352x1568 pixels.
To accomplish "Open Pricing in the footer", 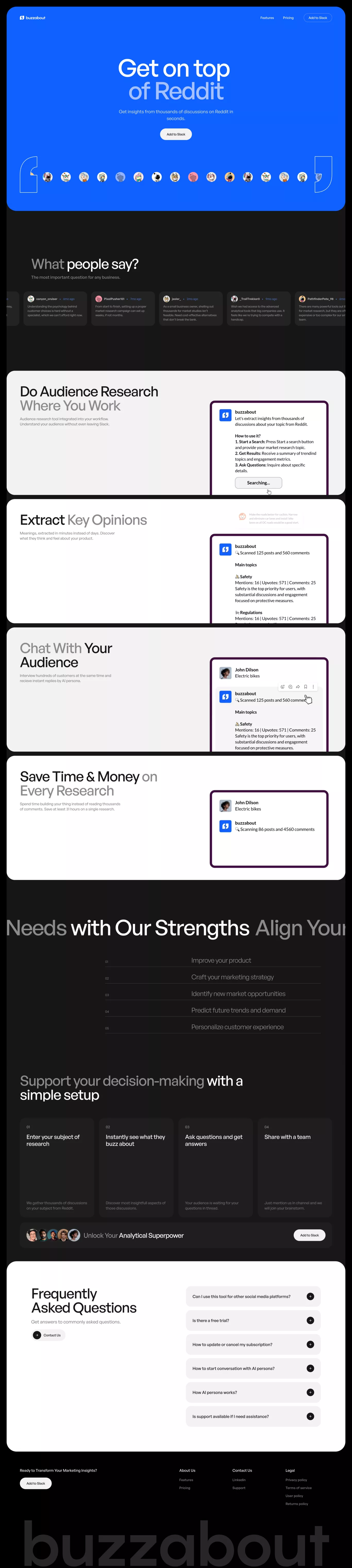I will 185,1488.
